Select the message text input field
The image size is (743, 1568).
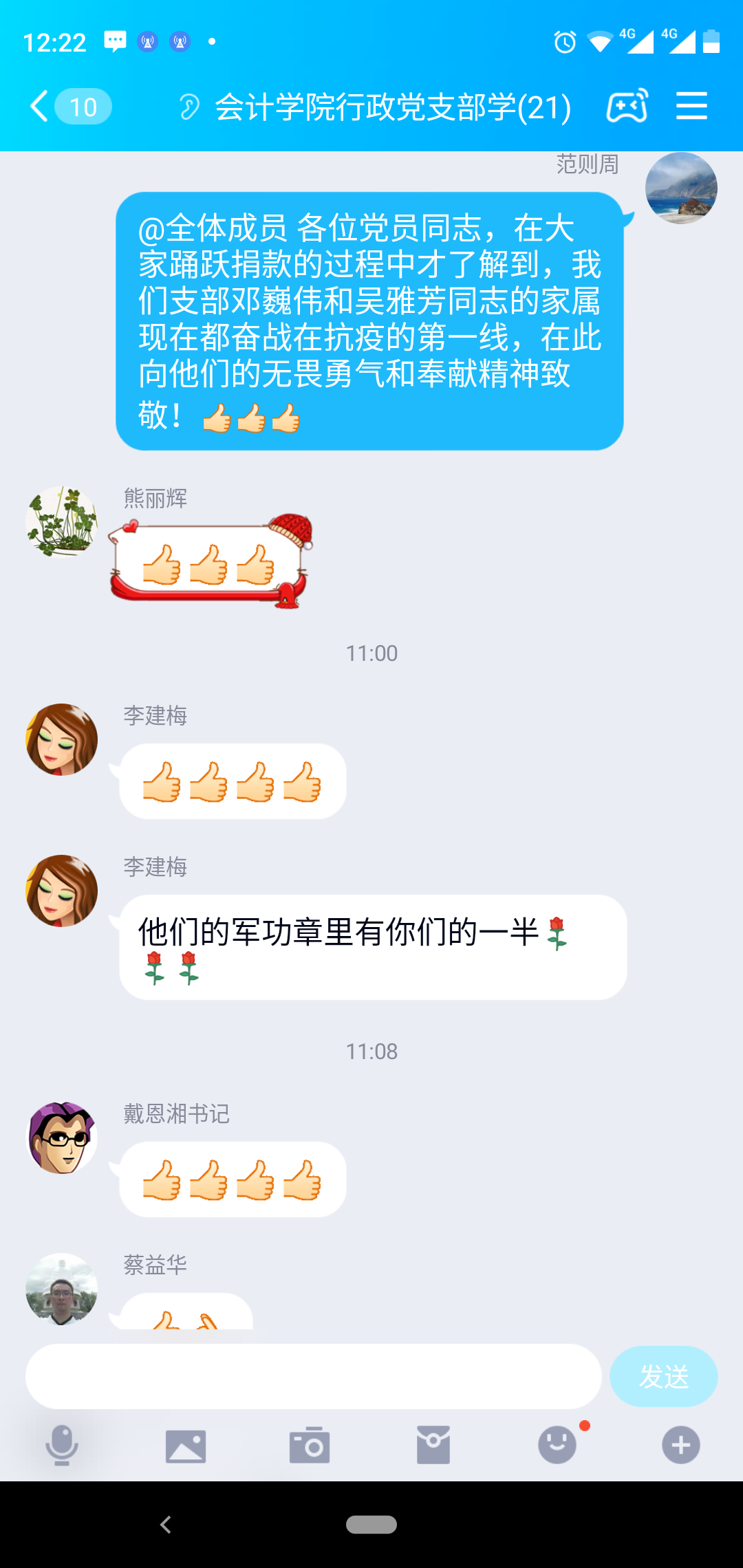point(313,1375)
